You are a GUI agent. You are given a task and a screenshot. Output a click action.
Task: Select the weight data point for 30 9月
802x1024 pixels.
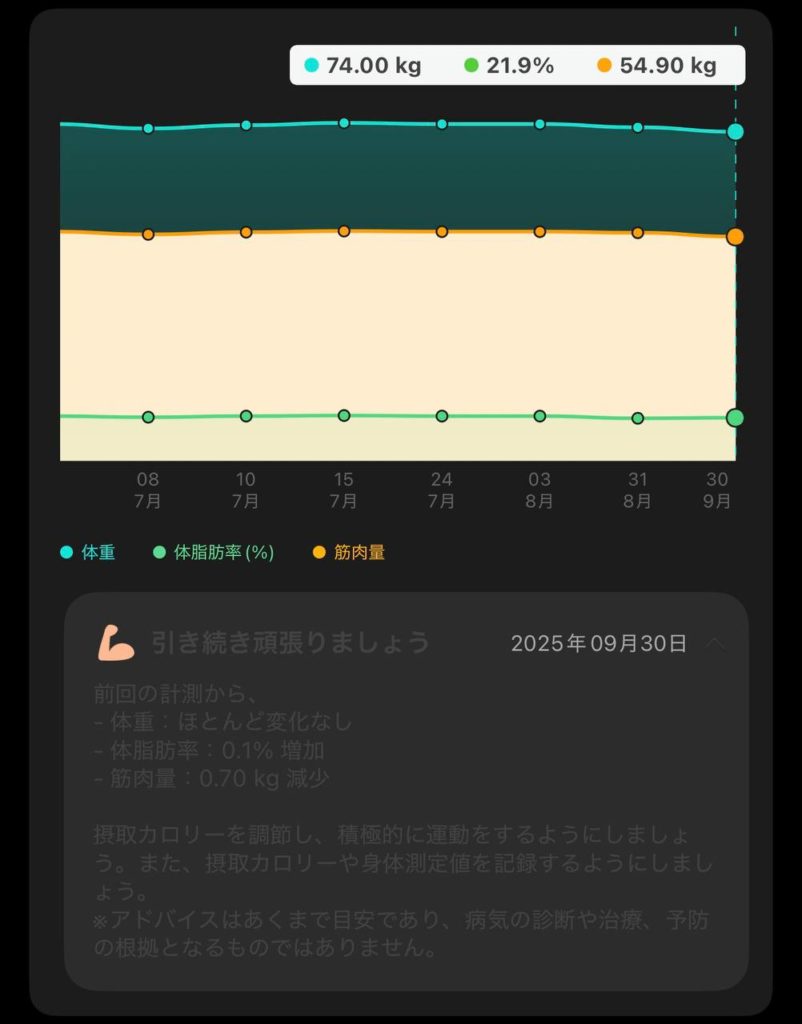tap(735, 131)
